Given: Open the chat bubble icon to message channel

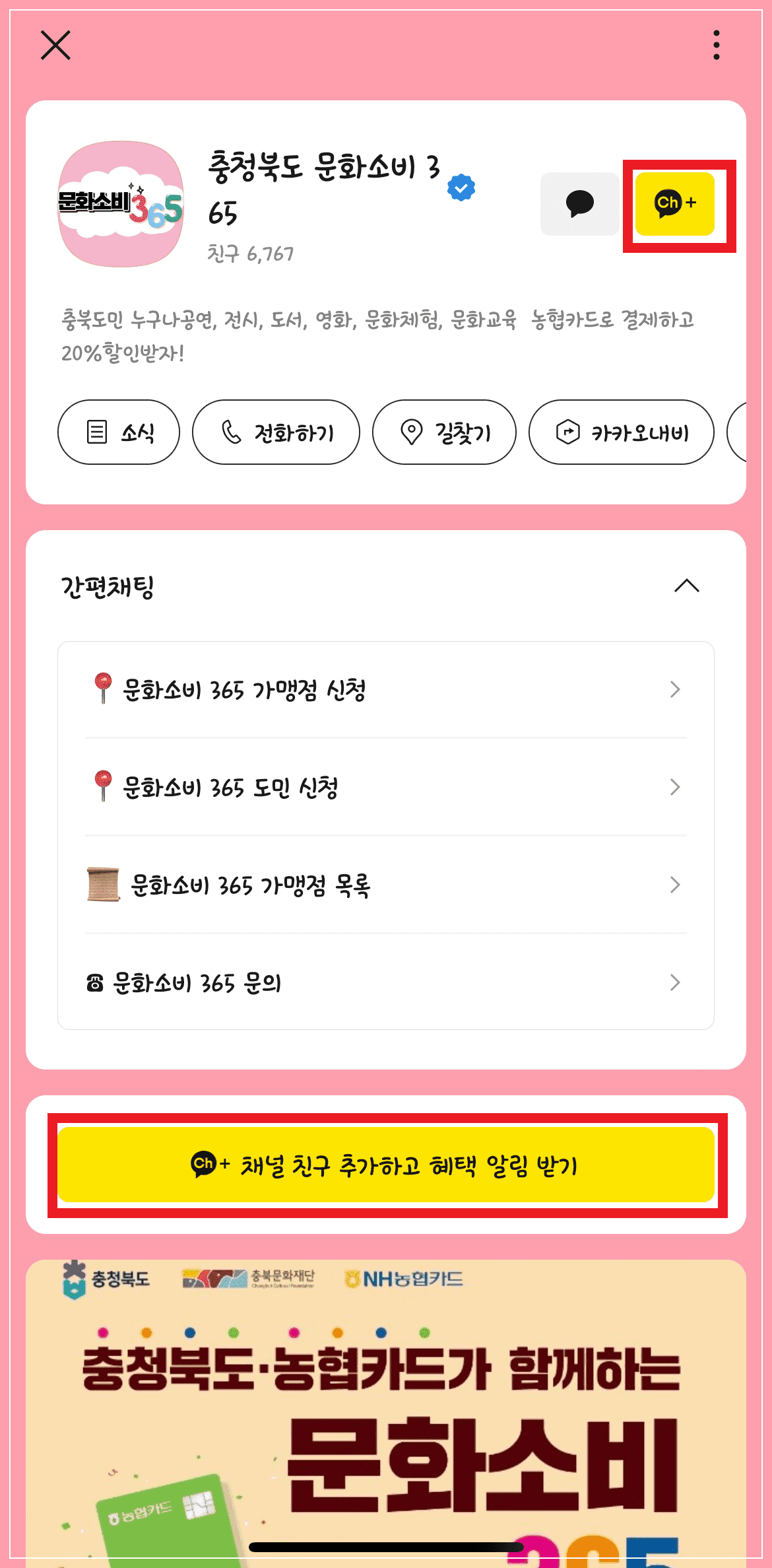Looking at the screenshot, I should point(579,203).
